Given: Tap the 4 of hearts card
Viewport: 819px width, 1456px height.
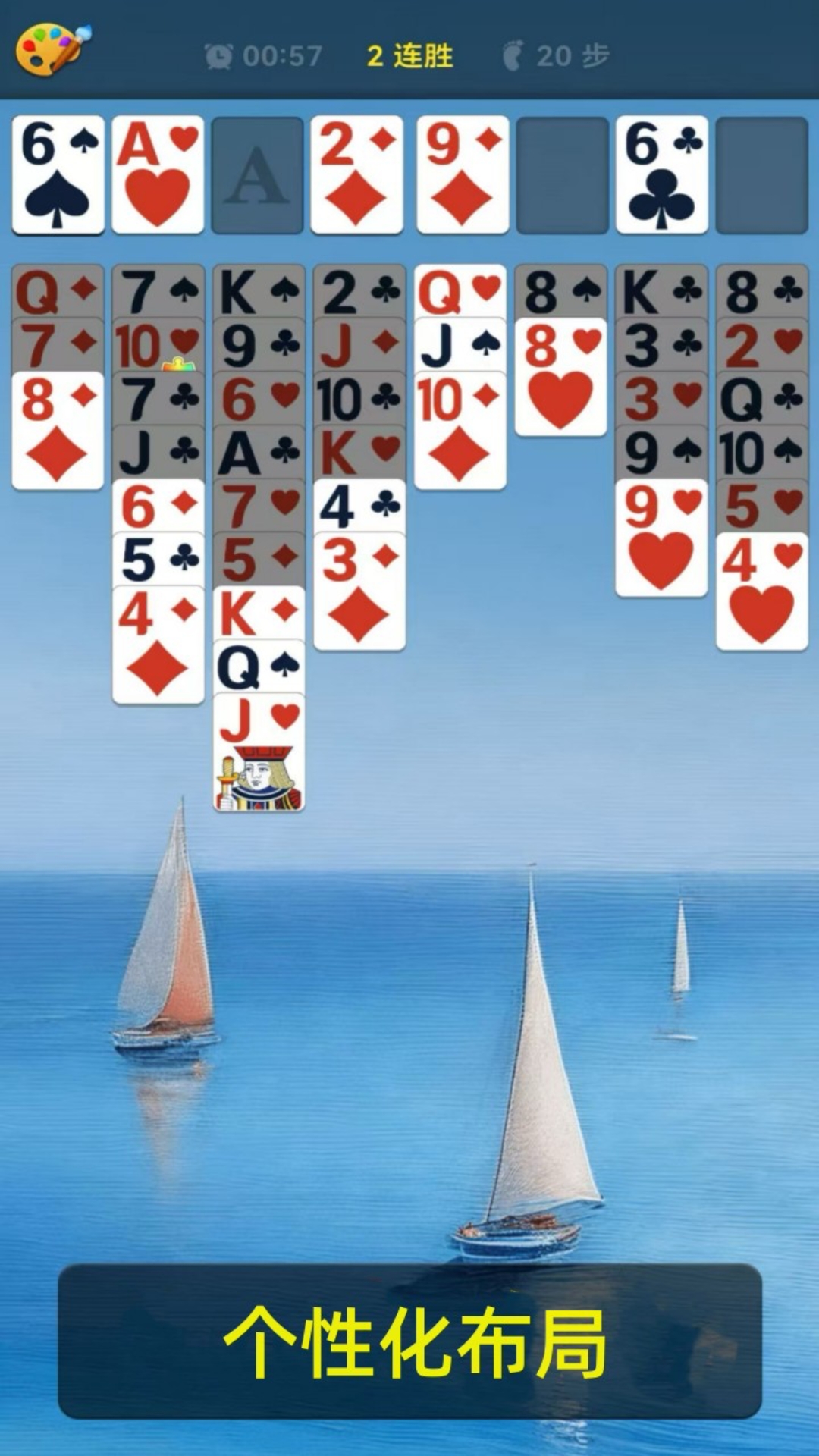Looking at the screenshot, I should (761, 592).
